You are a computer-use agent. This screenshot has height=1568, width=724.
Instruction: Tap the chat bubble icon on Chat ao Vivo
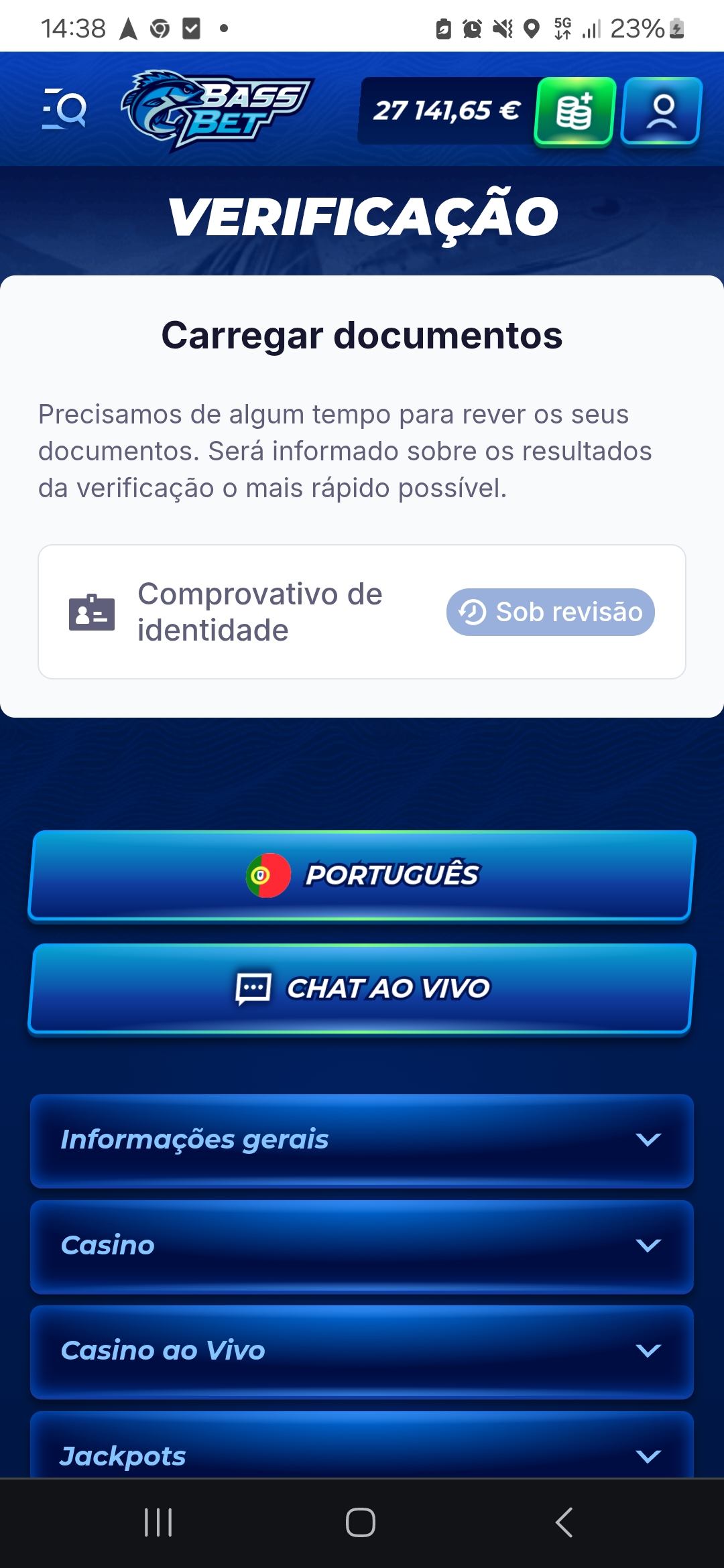pyautogui.click(x=251, y=987)
